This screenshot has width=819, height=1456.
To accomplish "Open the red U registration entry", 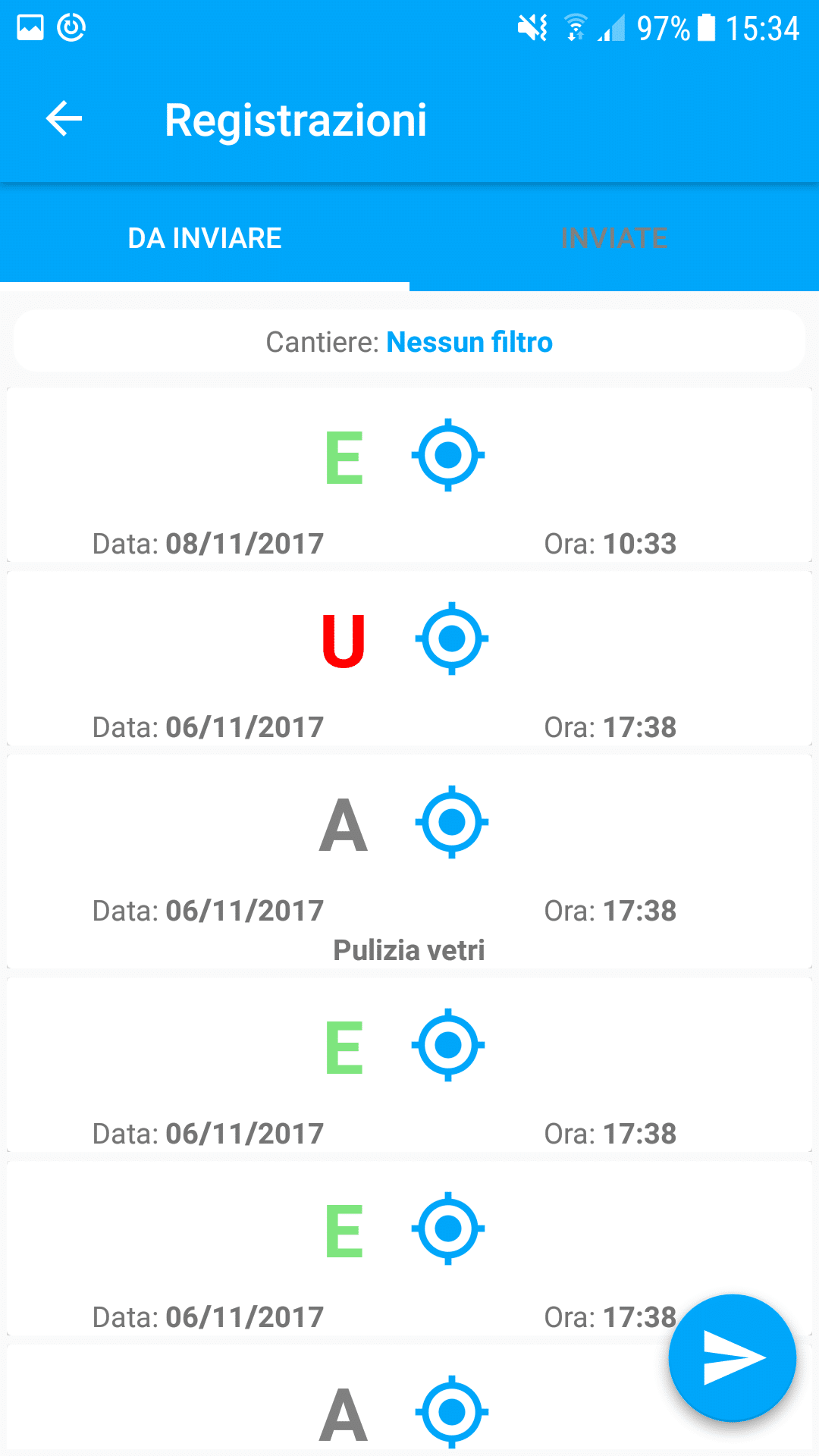I will (x=409, y=658).
